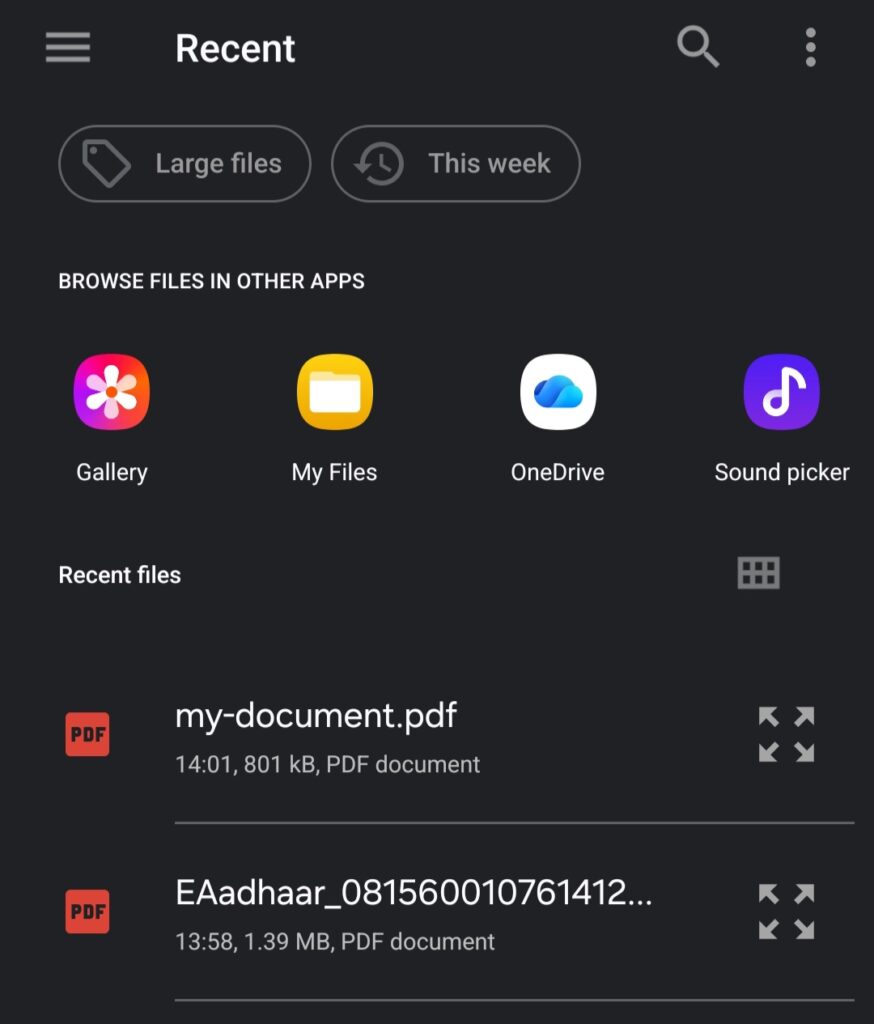Open the Sound picker app icon
Viewport: 874px width, 1024px height.
[781, 391]
